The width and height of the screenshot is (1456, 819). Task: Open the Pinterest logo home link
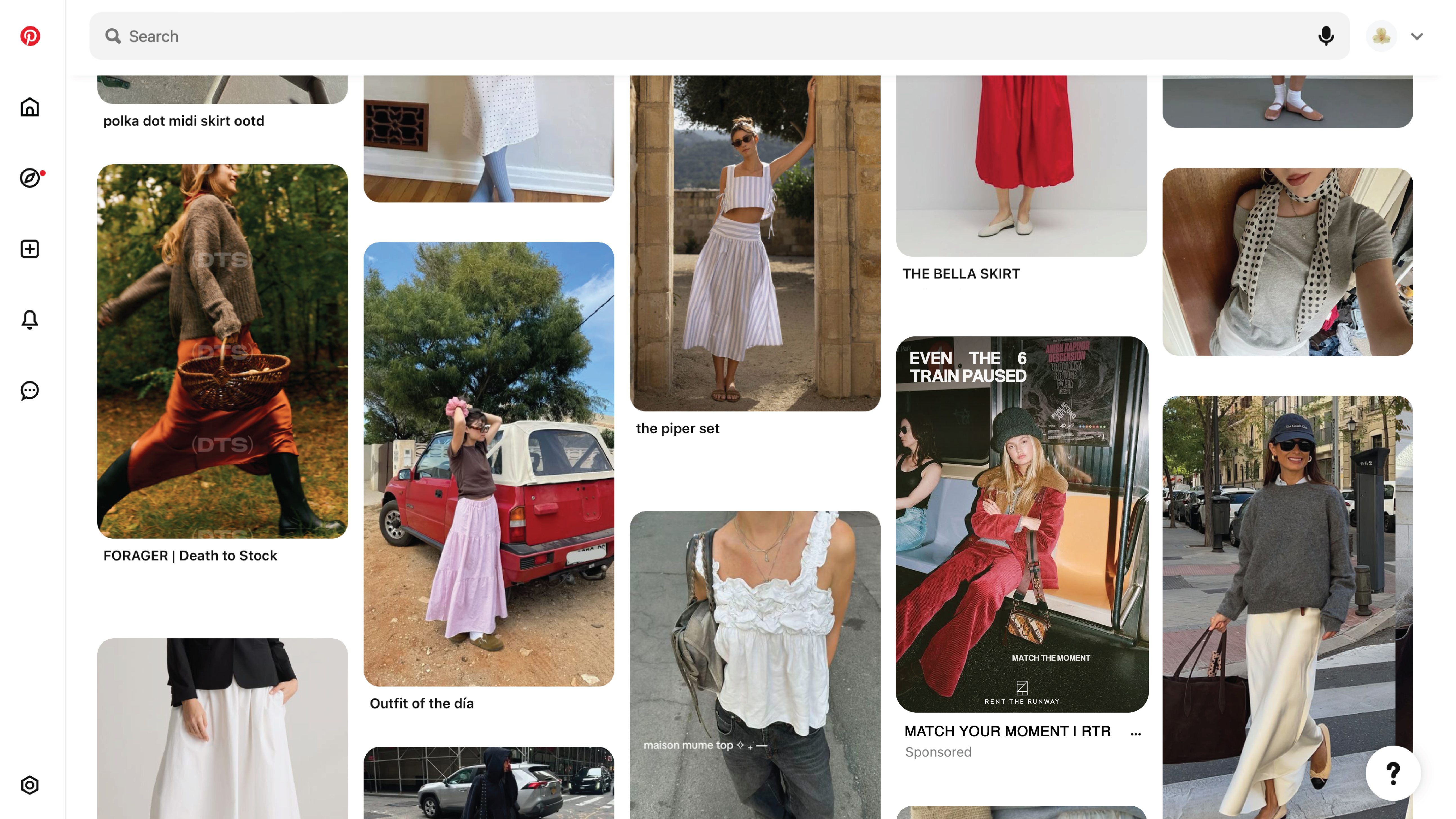pyautogui.click(x=30, y=36)
